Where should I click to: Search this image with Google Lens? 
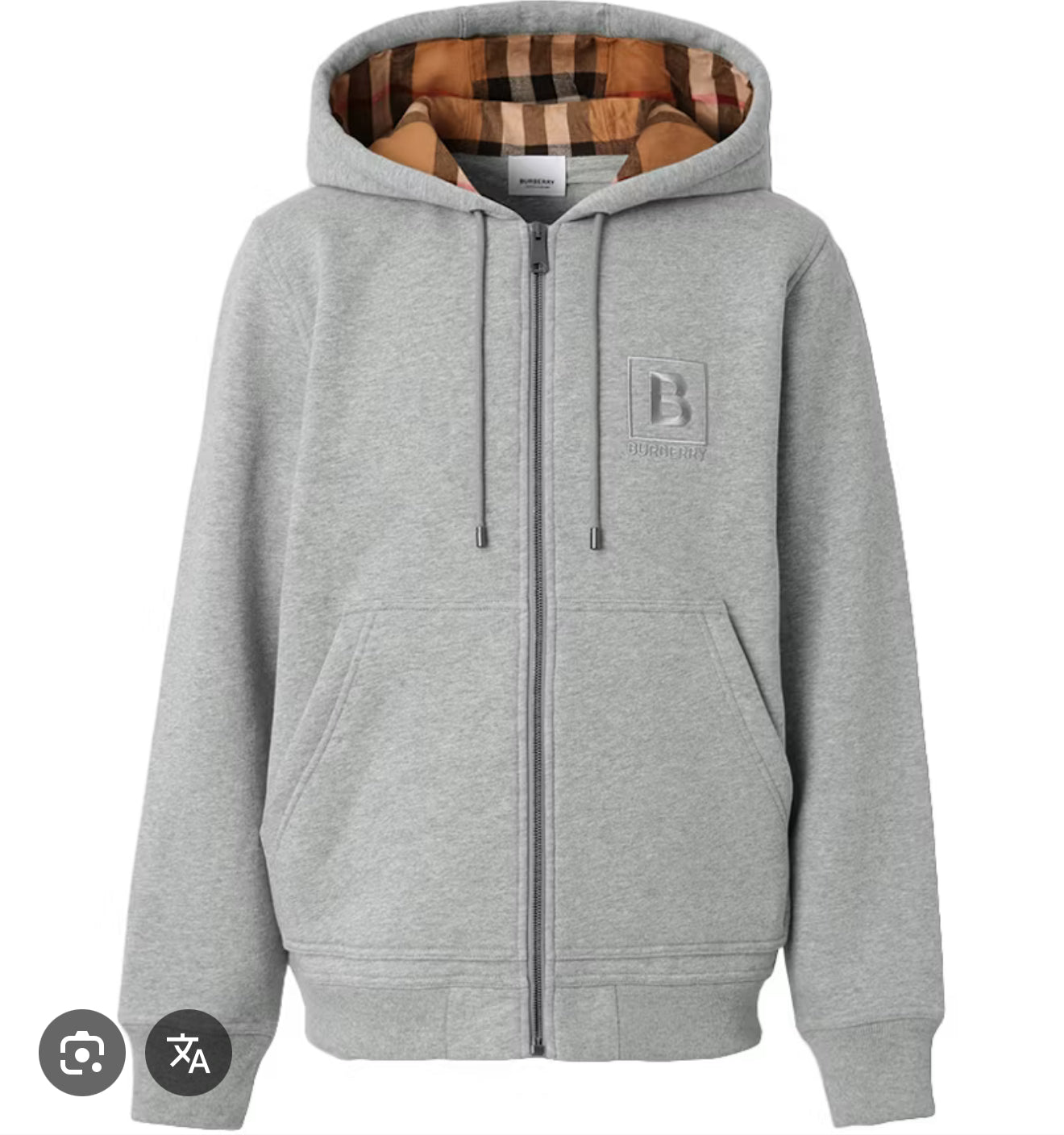[x=81, y=1052]
